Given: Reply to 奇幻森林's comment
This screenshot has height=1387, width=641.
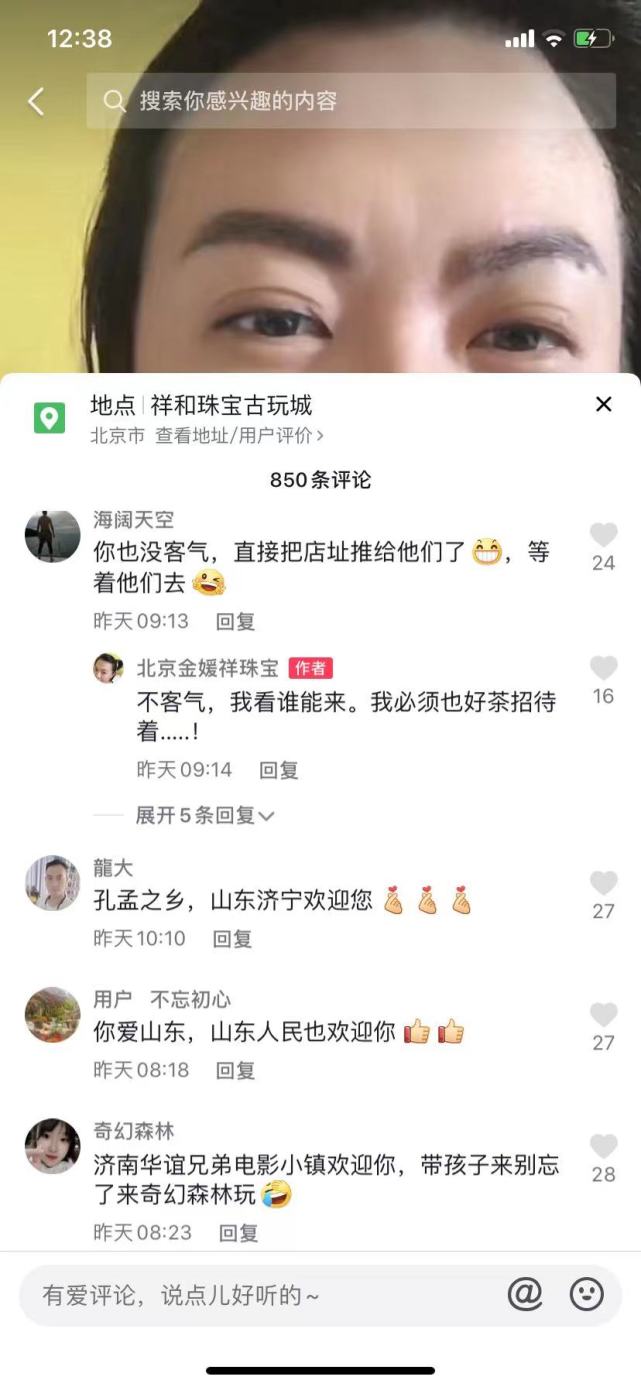Looking at the screenshot, I should coord(238,1233).
